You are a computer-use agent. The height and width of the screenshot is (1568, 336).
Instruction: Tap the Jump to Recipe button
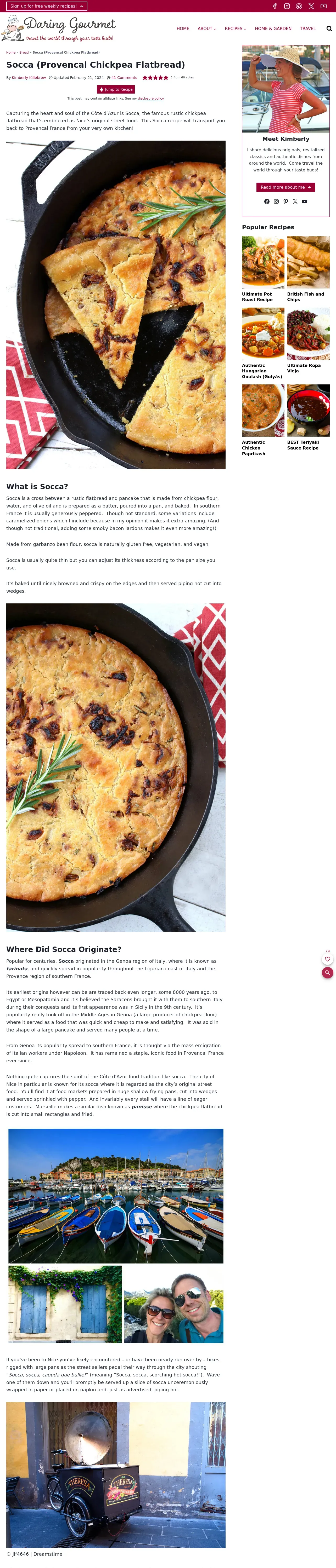[x=116, y=89]
